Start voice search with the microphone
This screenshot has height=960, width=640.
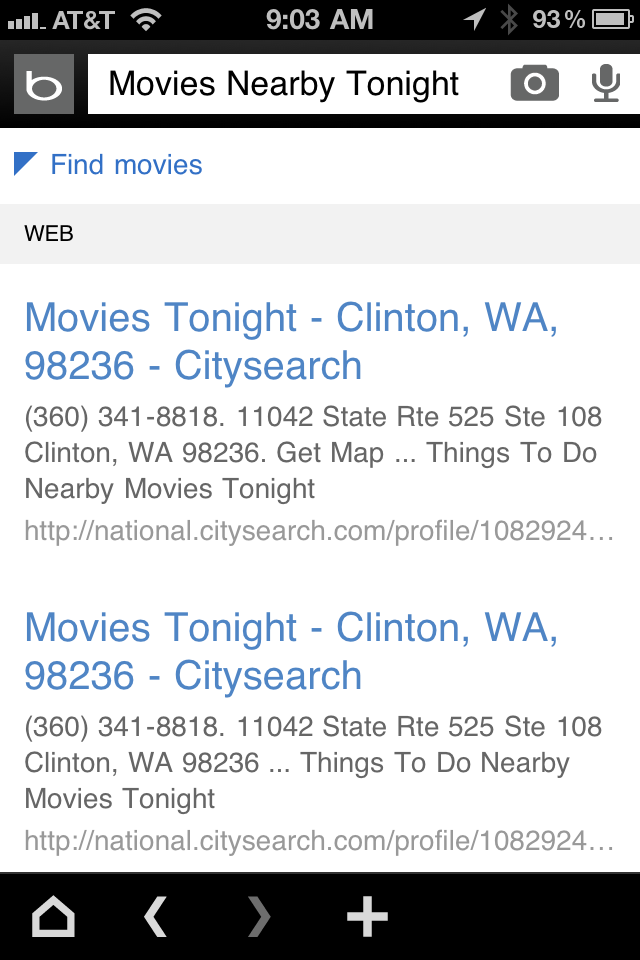(606, 85)
